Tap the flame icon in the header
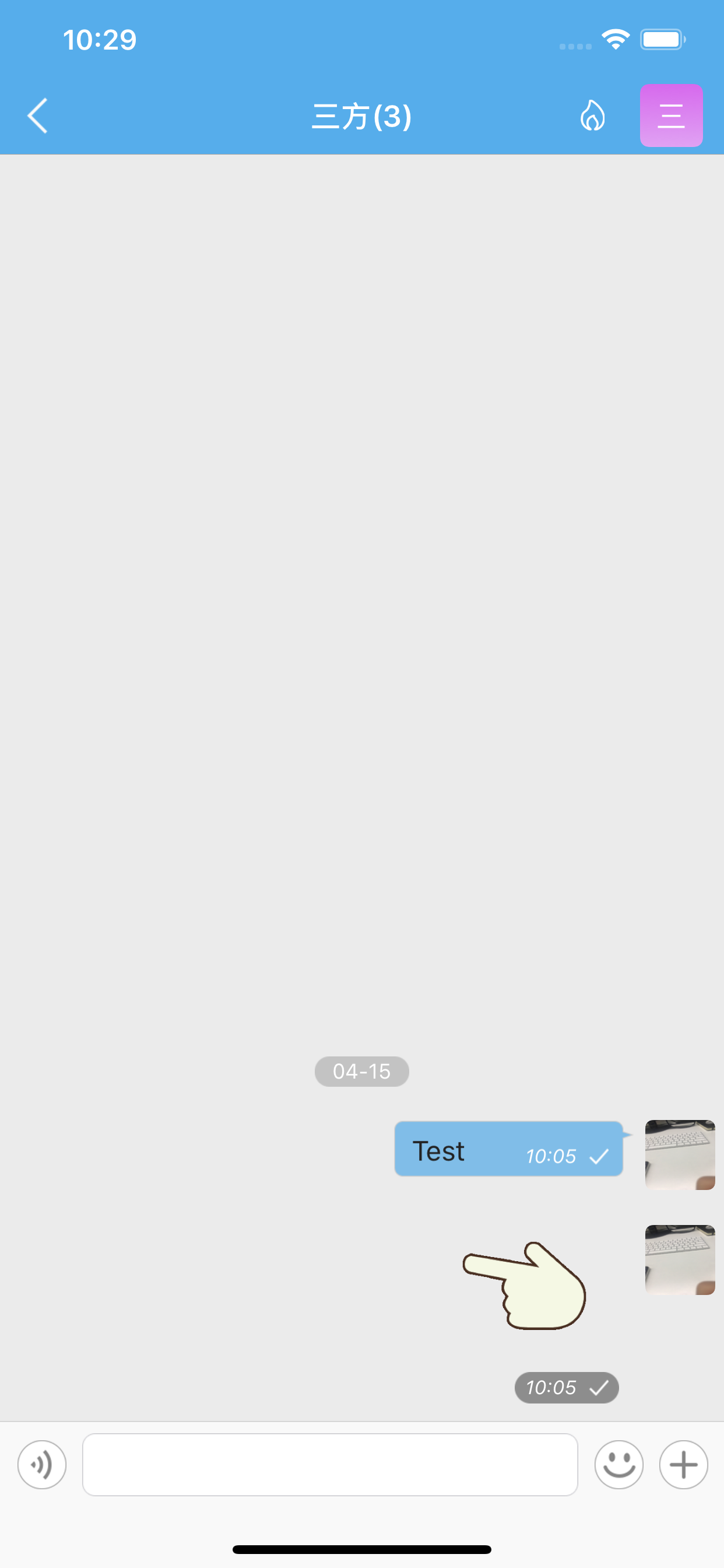 (592, 116)
